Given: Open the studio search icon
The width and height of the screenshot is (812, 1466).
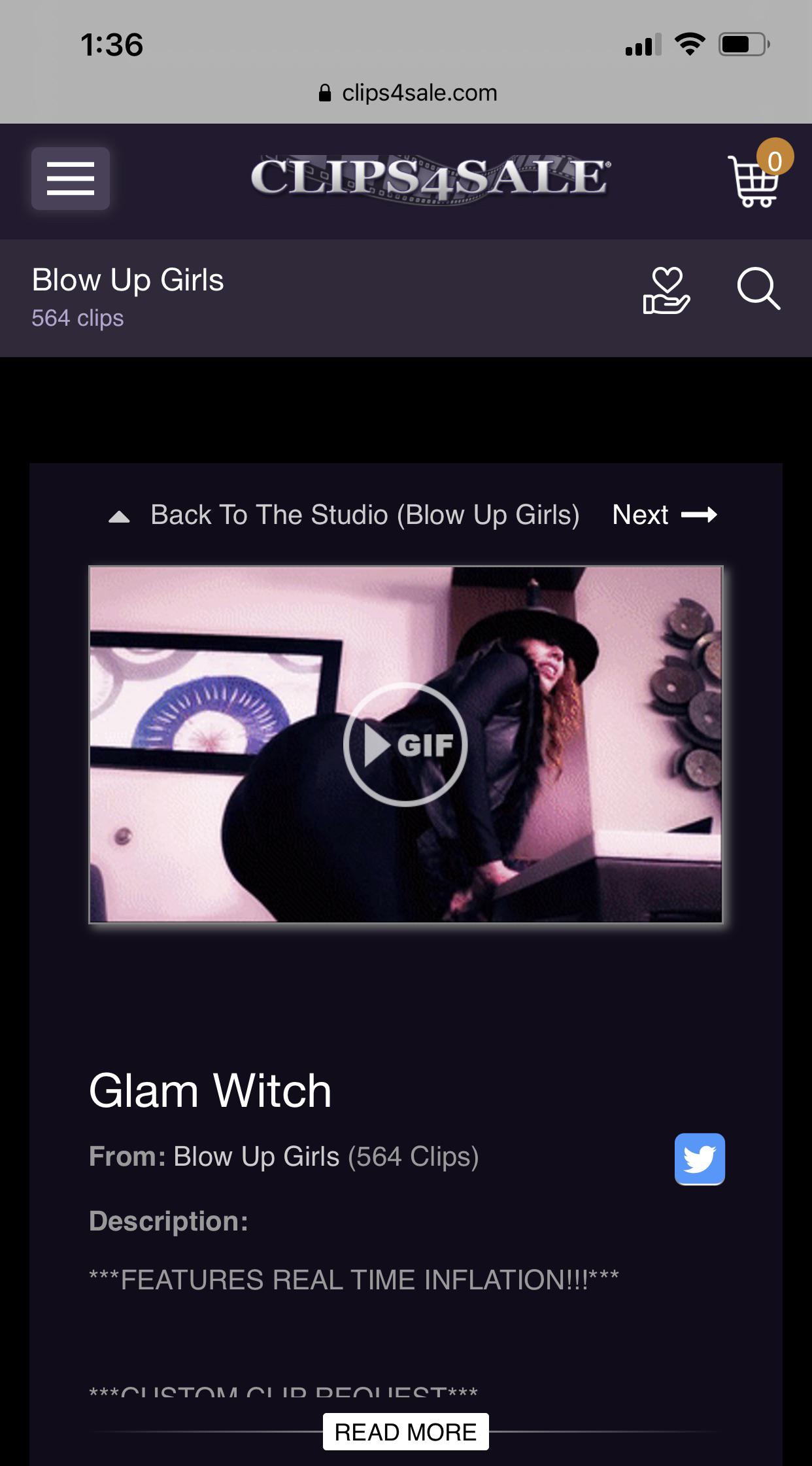Looking at the screenshot, I should 758,288.
